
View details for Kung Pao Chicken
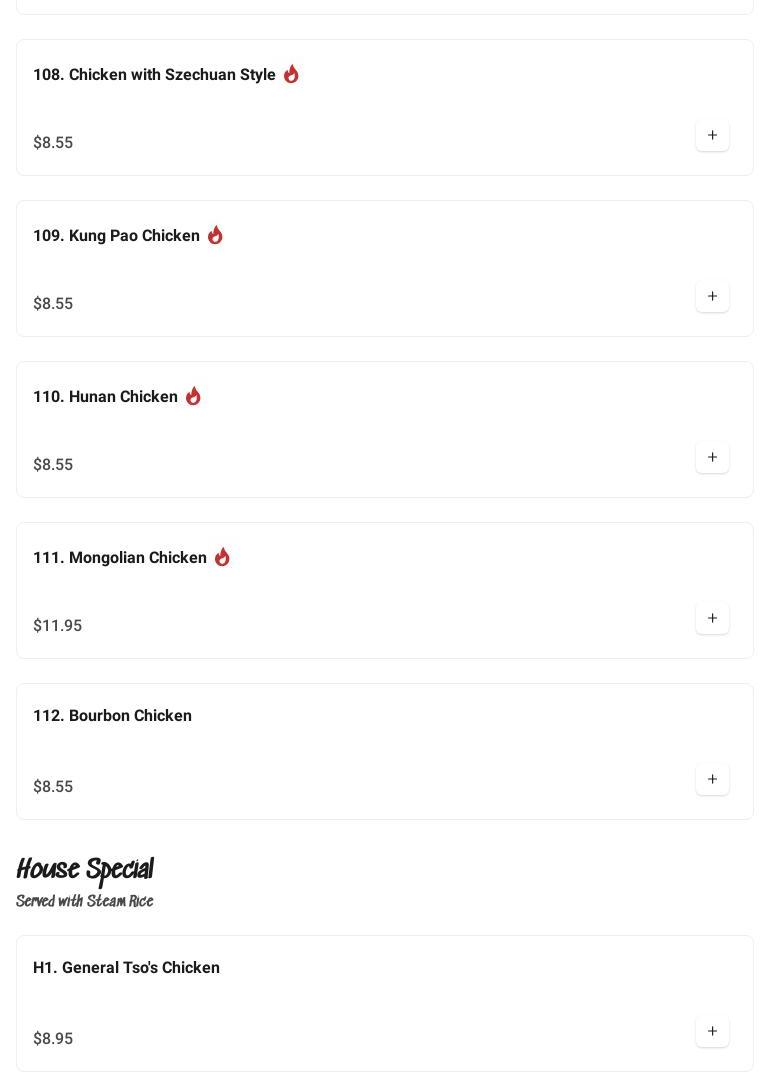coord(116,236)
